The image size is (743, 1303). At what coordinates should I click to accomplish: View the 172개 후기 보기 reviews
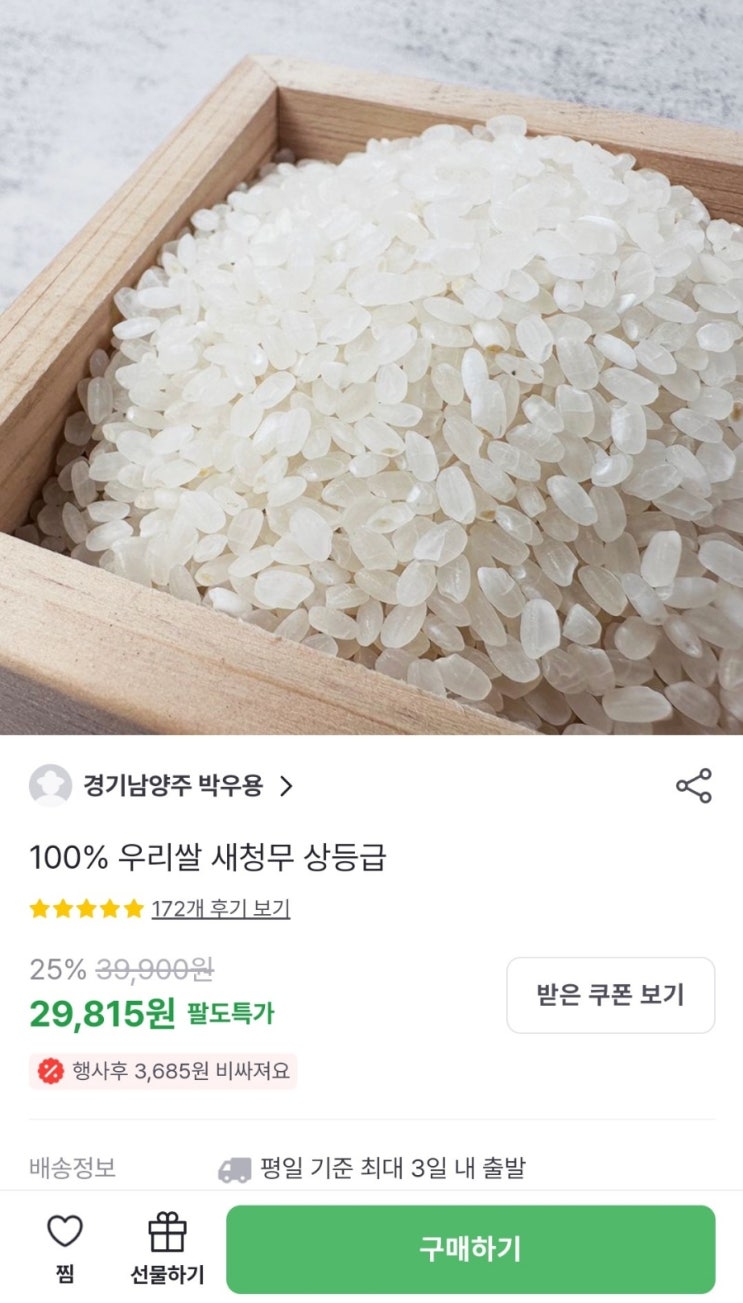pyautogui.click(x=220, y=909)
